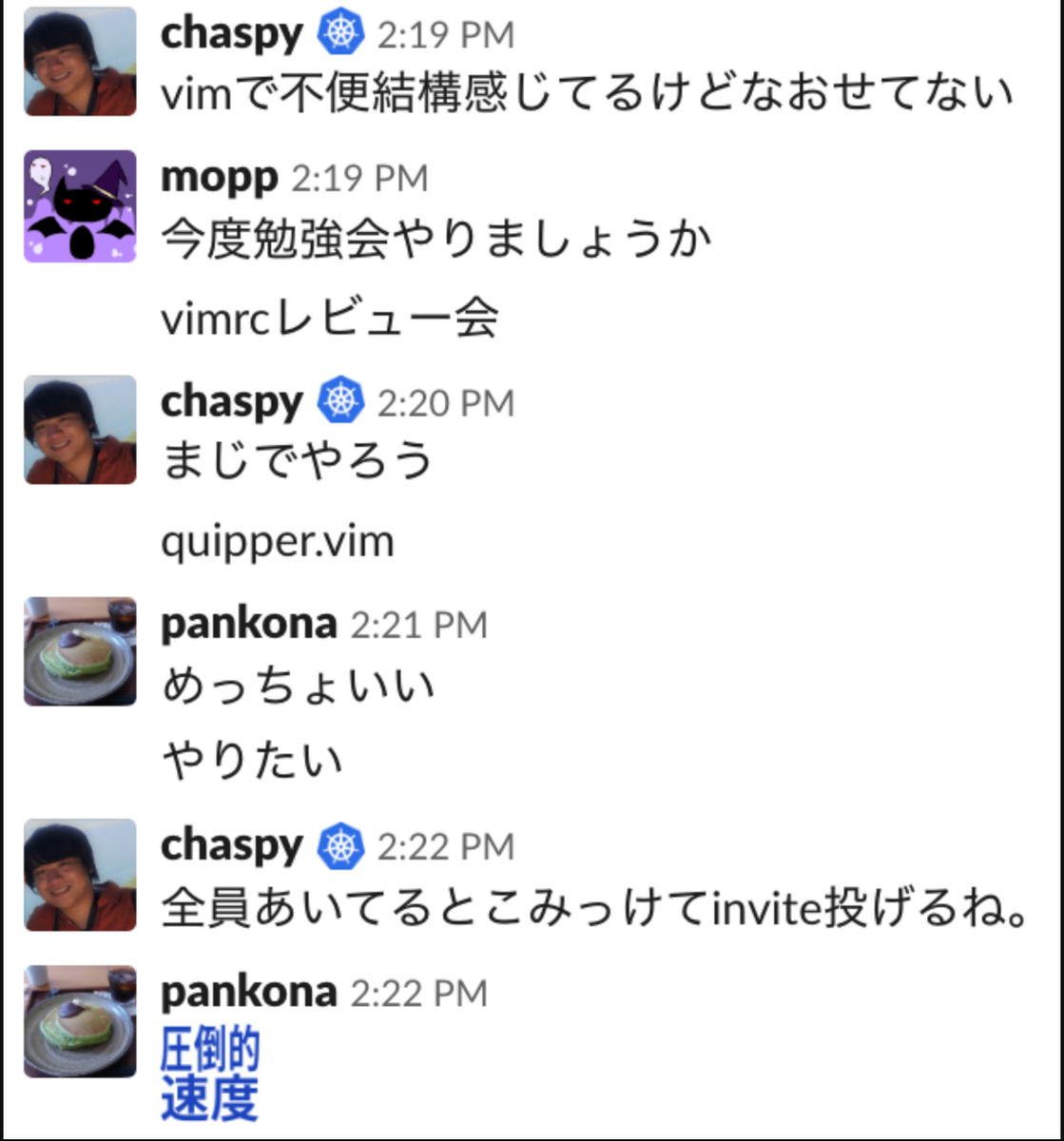Open mopp's profile by tapping the username
This screenshot has width=1064, height=1141.
220,177
